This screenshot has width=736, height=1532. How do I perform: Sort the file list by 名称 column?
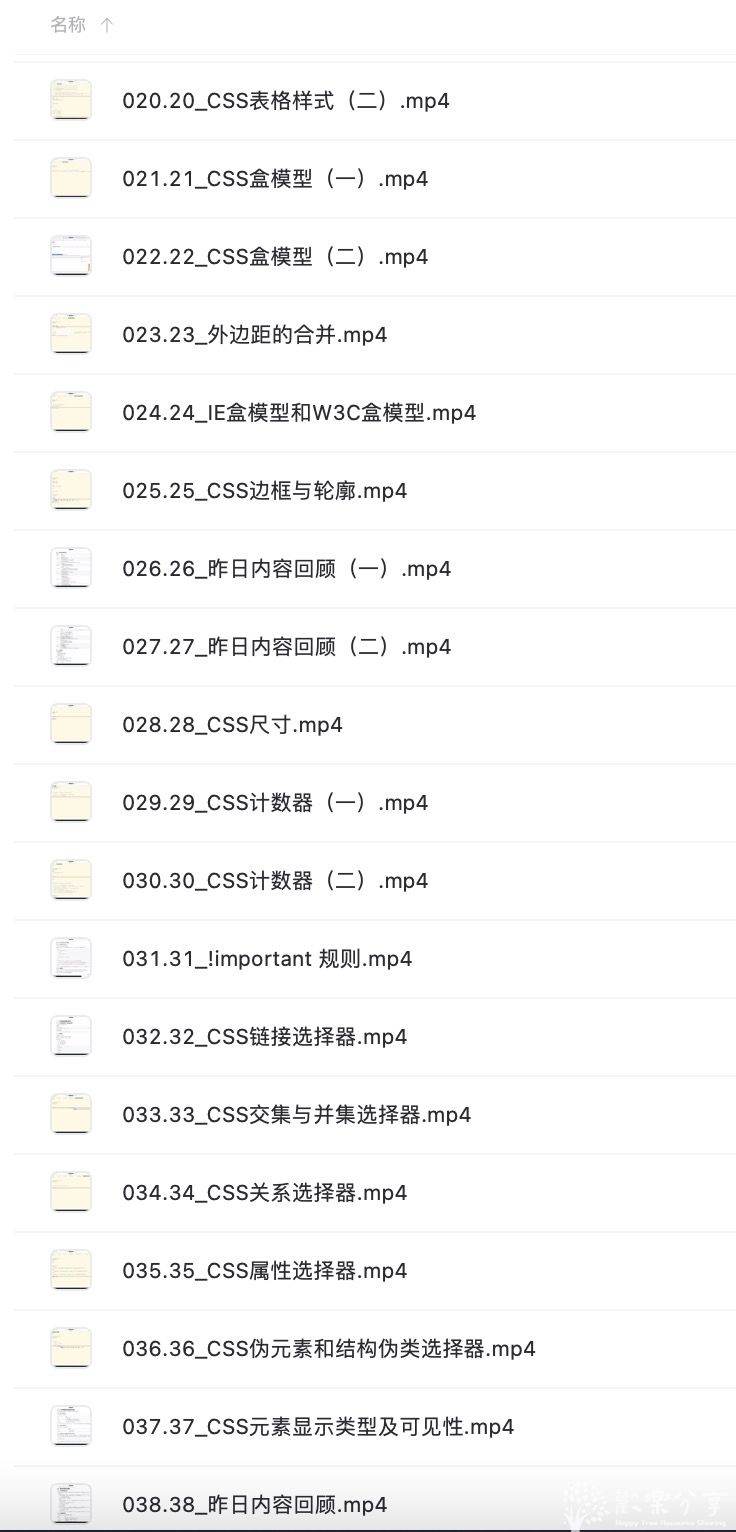point(68,25)
